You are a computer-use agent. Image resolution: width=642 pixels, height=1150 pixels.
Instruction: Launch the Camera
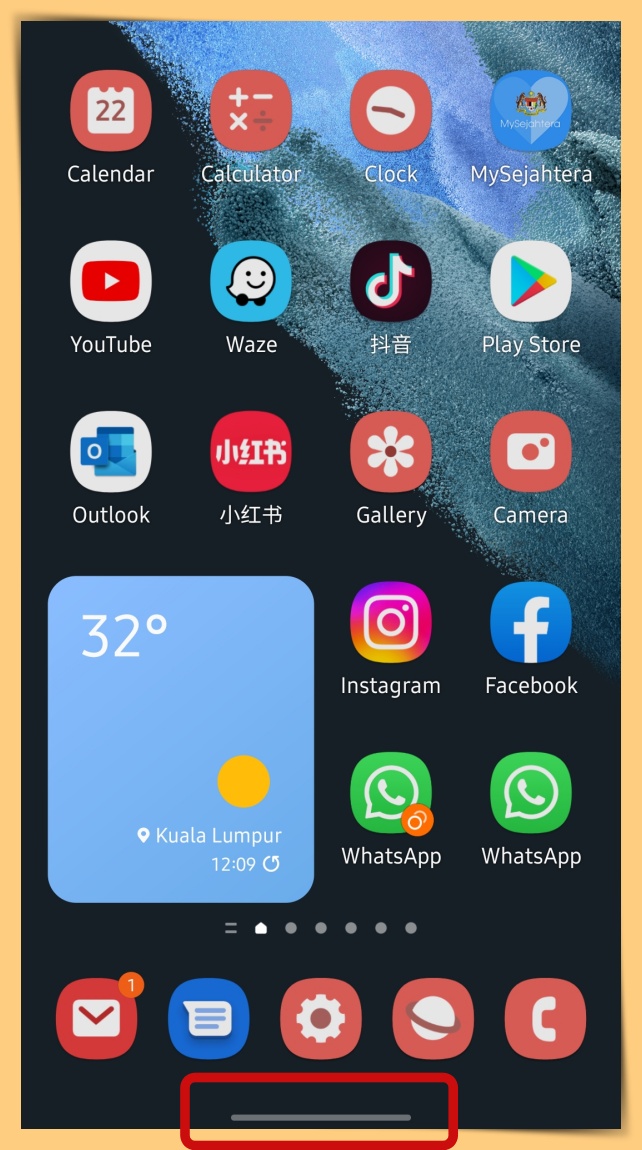(x=531, y=452)
